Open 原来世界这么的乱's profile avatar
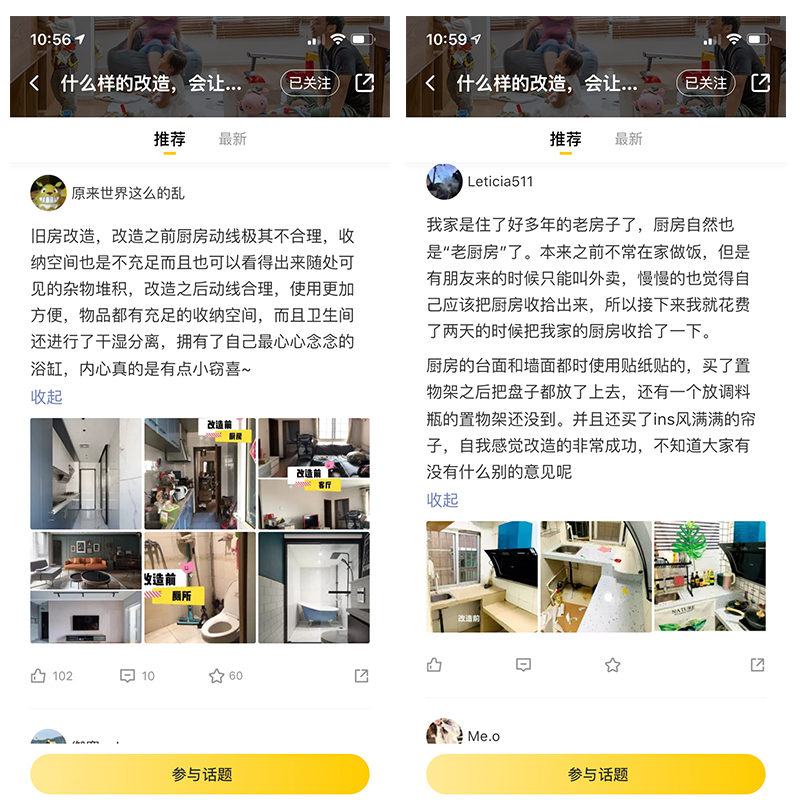Image resolution: width=800 pixels, height=812 pixels. click(x=48, y=192)
